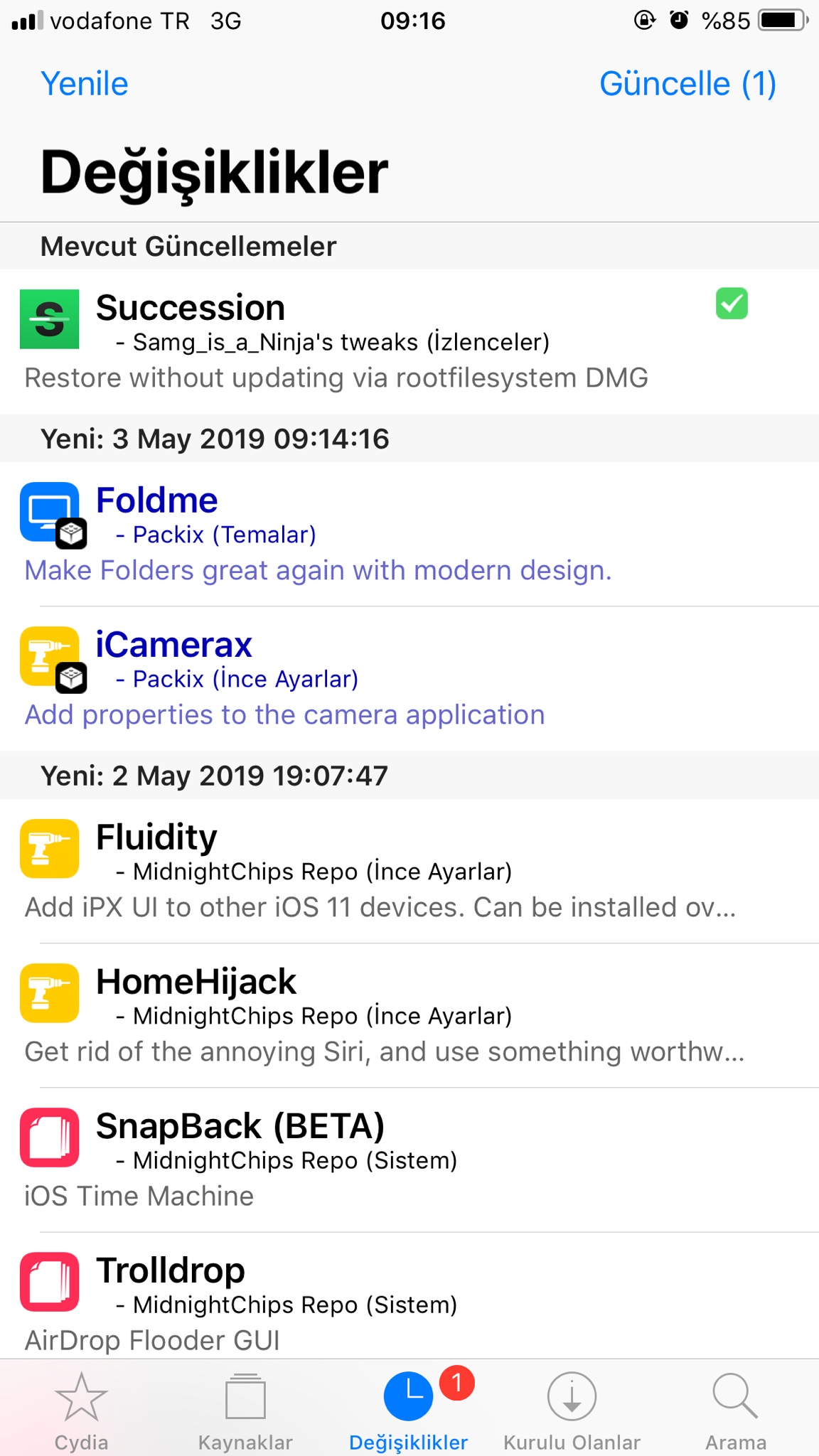Tap the Güncelle (1) upgrade button
Viewport: 819px width, 1456px height.
click(x=687, y=84)
